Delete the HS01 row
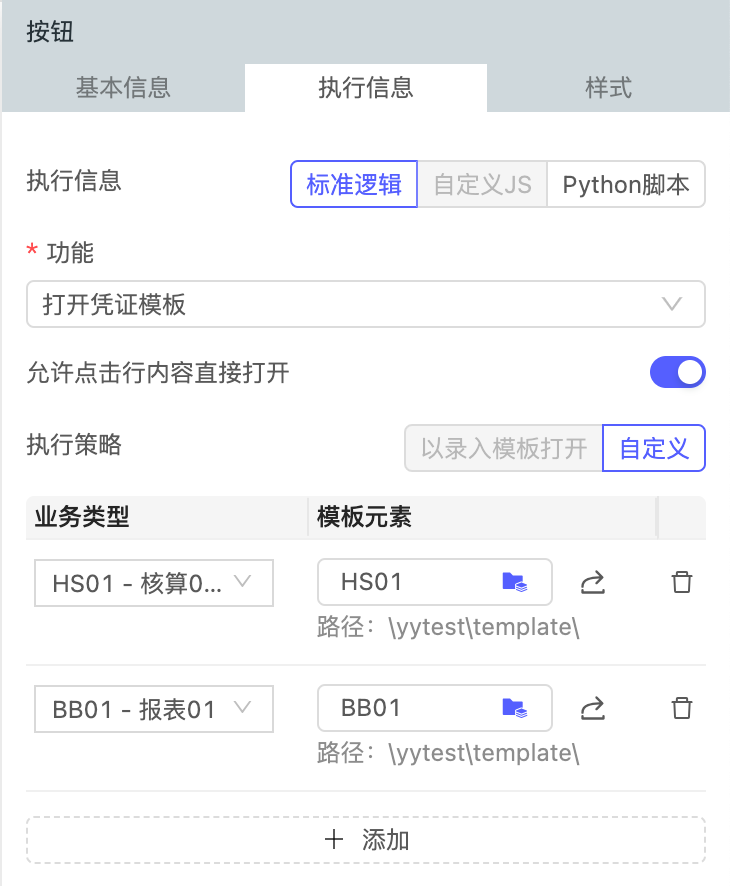The width and height of the screenshot is (730, 886). [x=681, y=582]
